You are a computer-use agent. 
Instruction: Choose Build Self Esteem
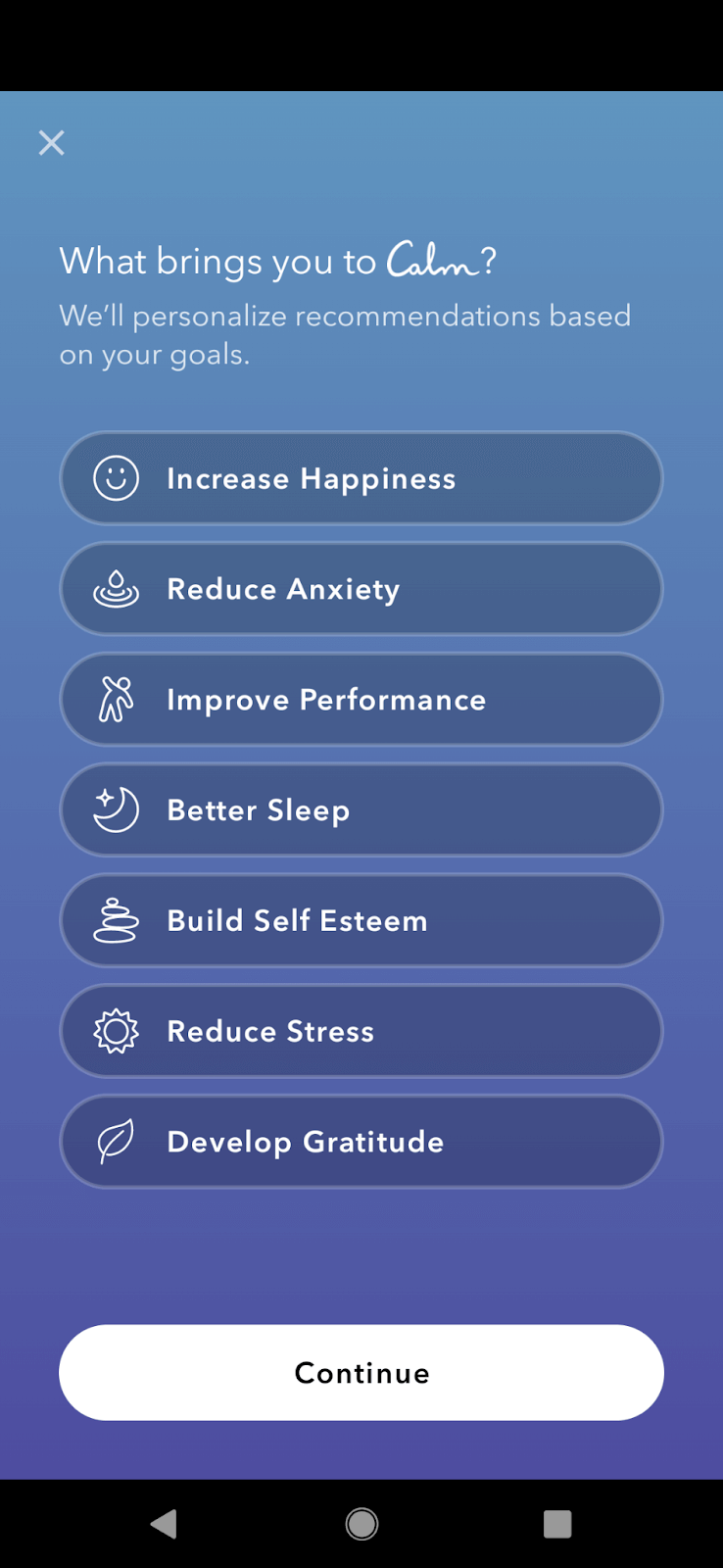(361, 921)
